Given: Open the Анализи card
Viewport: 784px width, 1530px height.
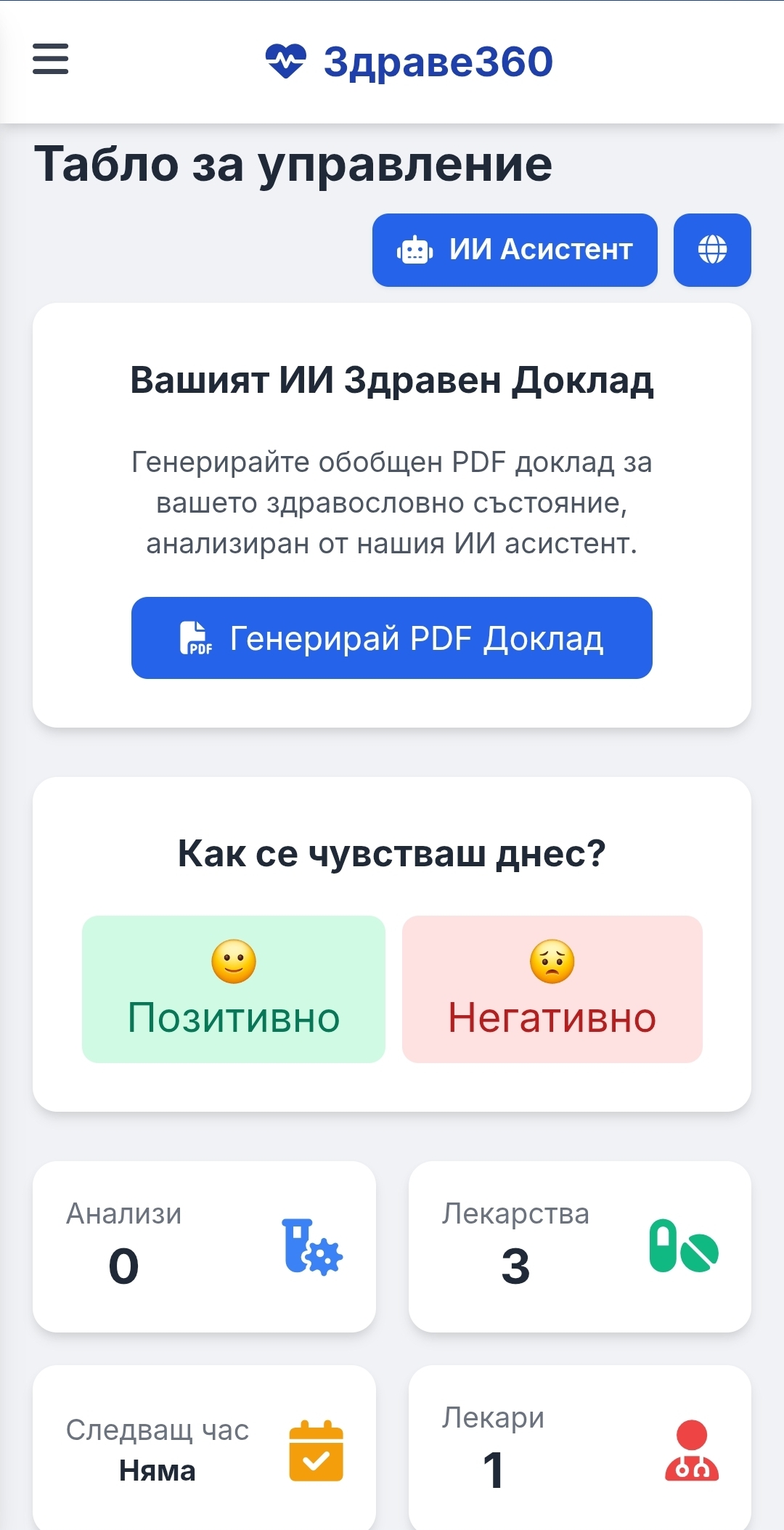Looking at the screenshot, I should (x=204, y=1246).
